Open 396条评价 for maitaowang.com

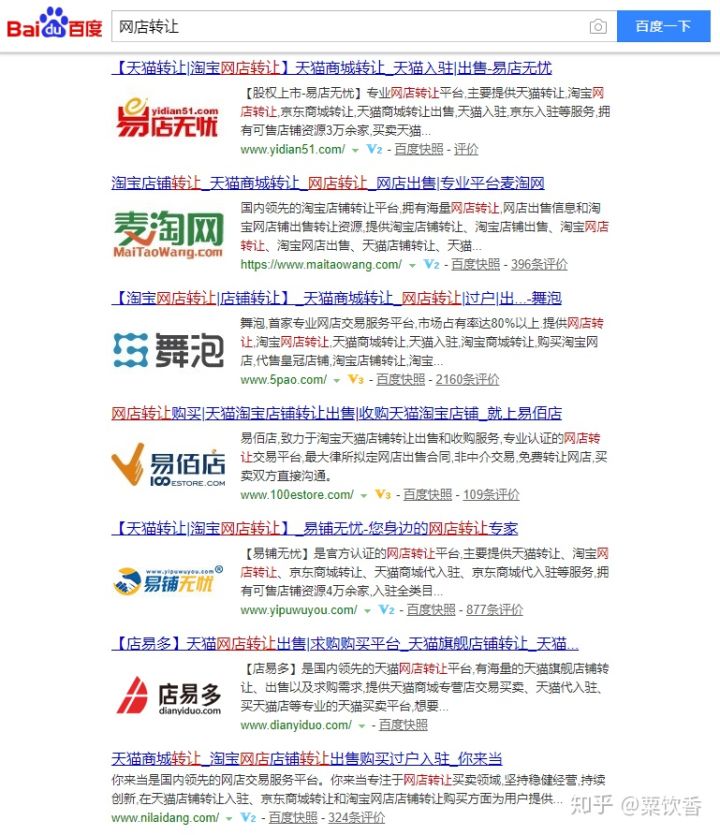click(539, 264)
